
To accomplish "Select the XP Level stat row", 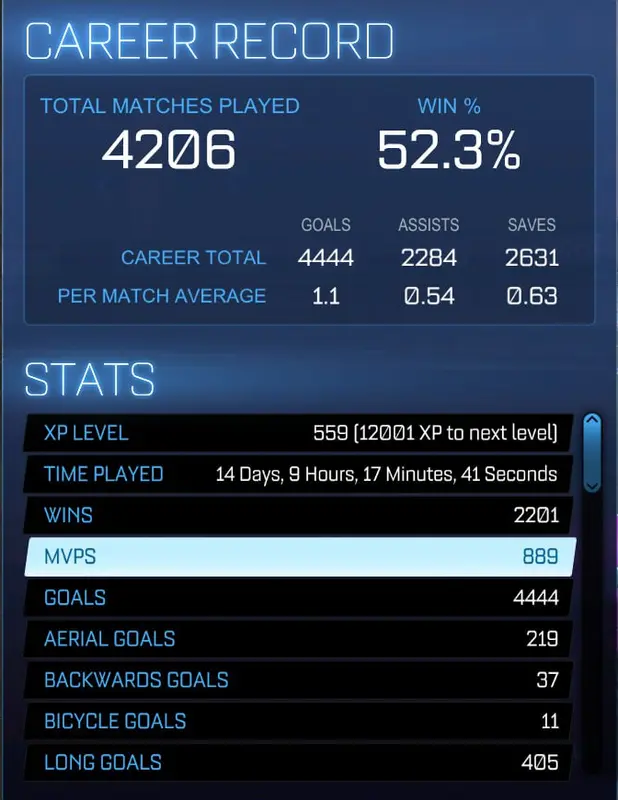I will click(300, 434).
